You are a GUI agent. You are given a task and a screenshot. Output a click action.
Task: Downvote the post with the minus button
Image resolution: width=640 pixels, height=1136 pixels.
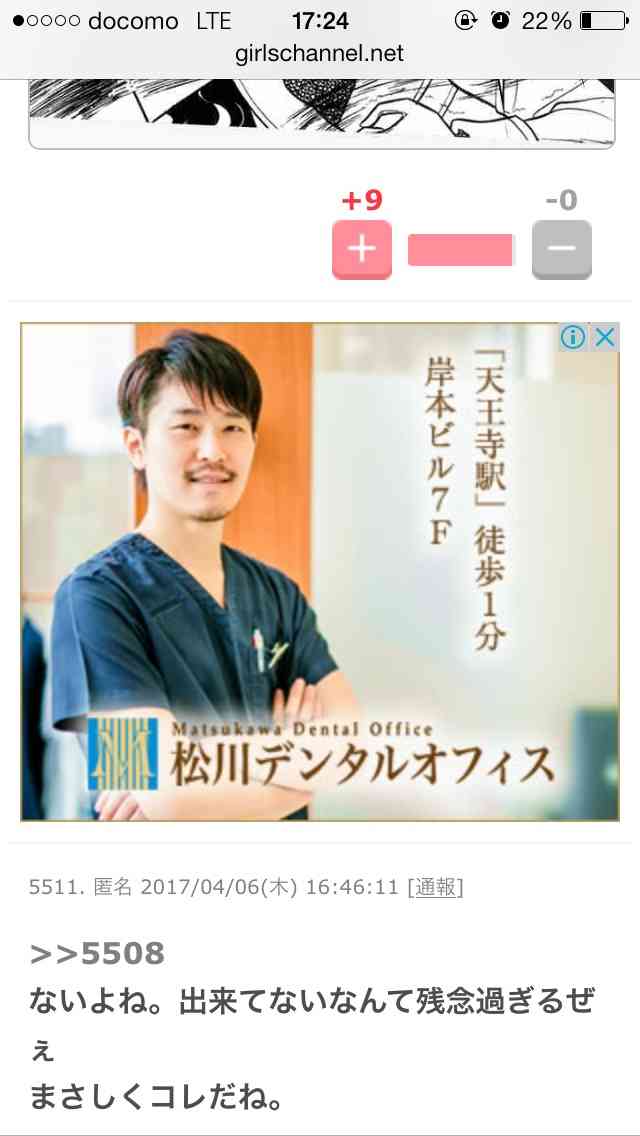(x=561, y=249)
